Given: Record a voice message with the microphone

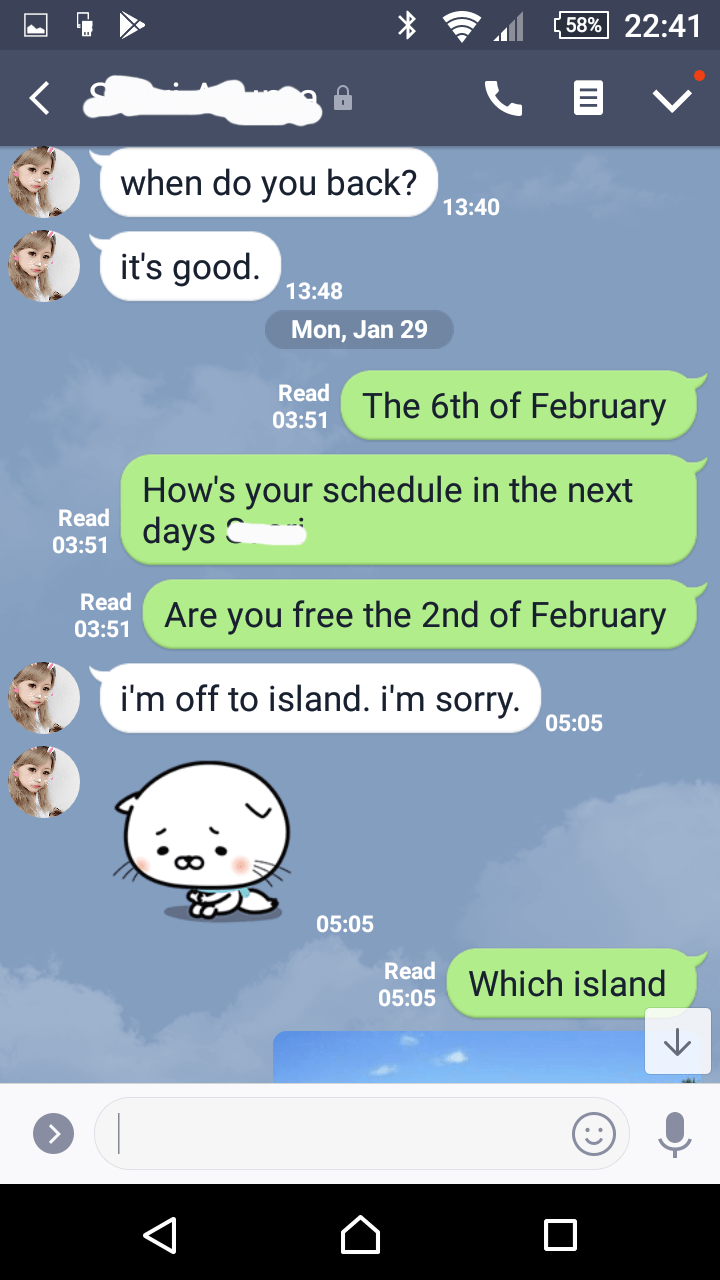Looking at the screenshot, I should pyautogui.click(x=674, y=1134).
